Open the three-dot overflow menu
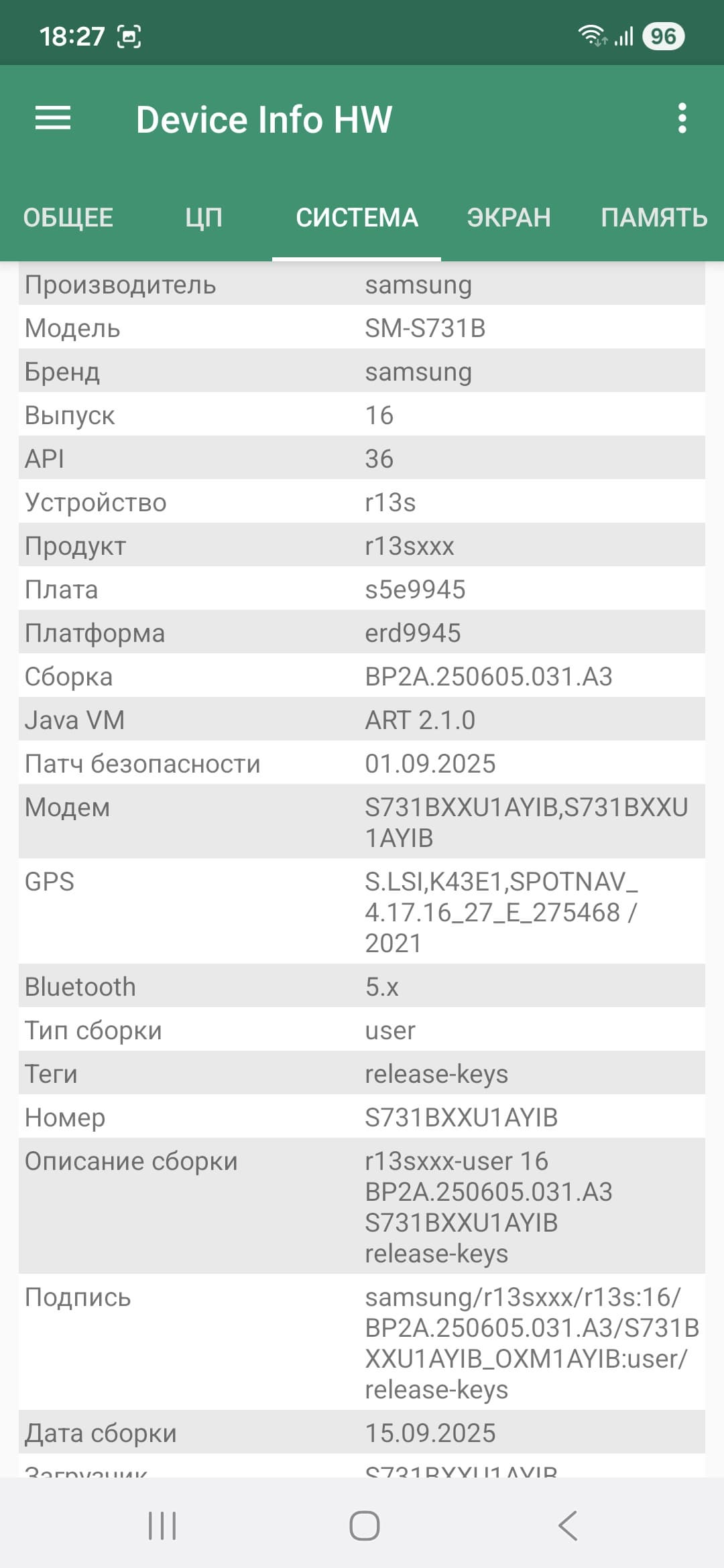 tap(682, 119)
